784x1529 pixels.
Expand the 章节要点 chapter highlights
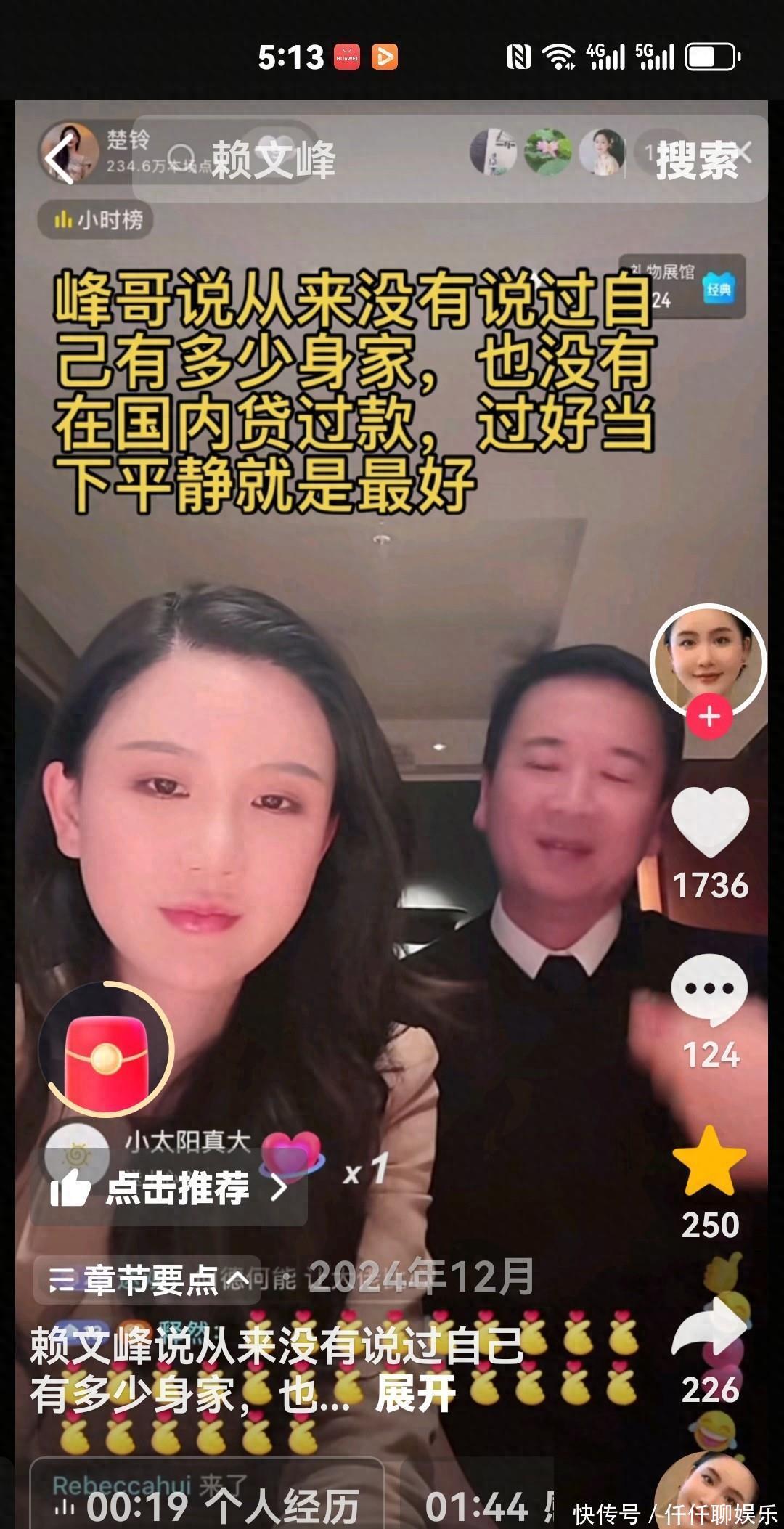148,1279
